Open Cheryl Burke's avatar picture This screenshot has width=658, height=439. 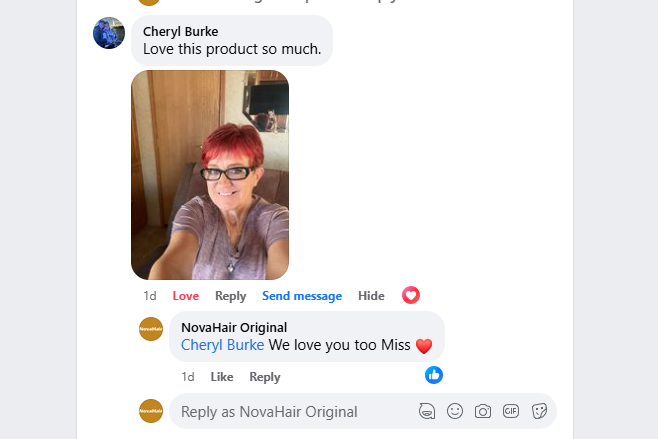point(109,33)
